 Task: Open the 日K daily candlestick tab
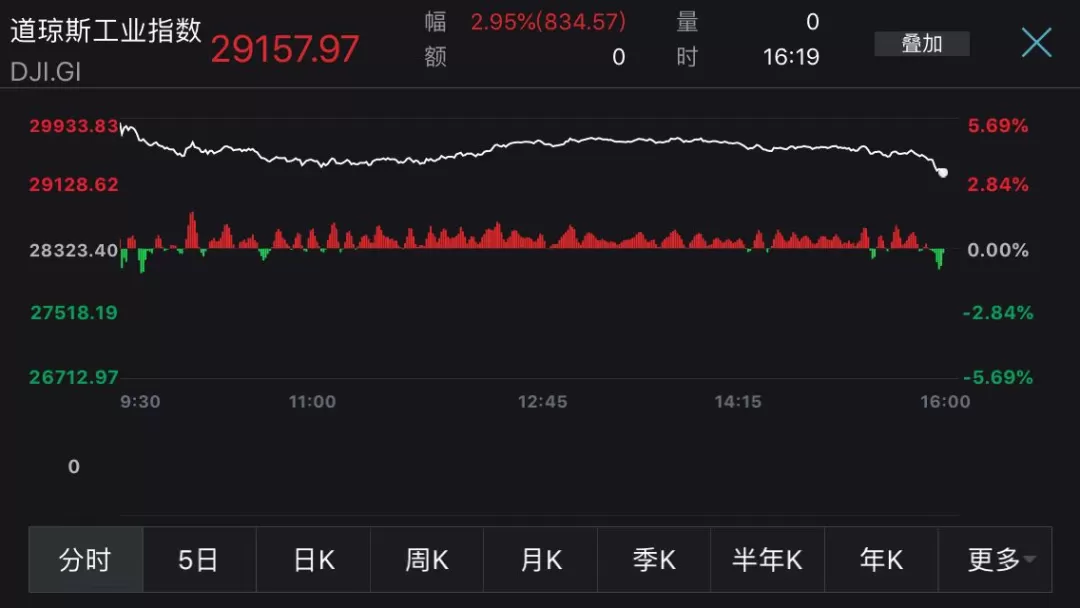tap(313, 559)
